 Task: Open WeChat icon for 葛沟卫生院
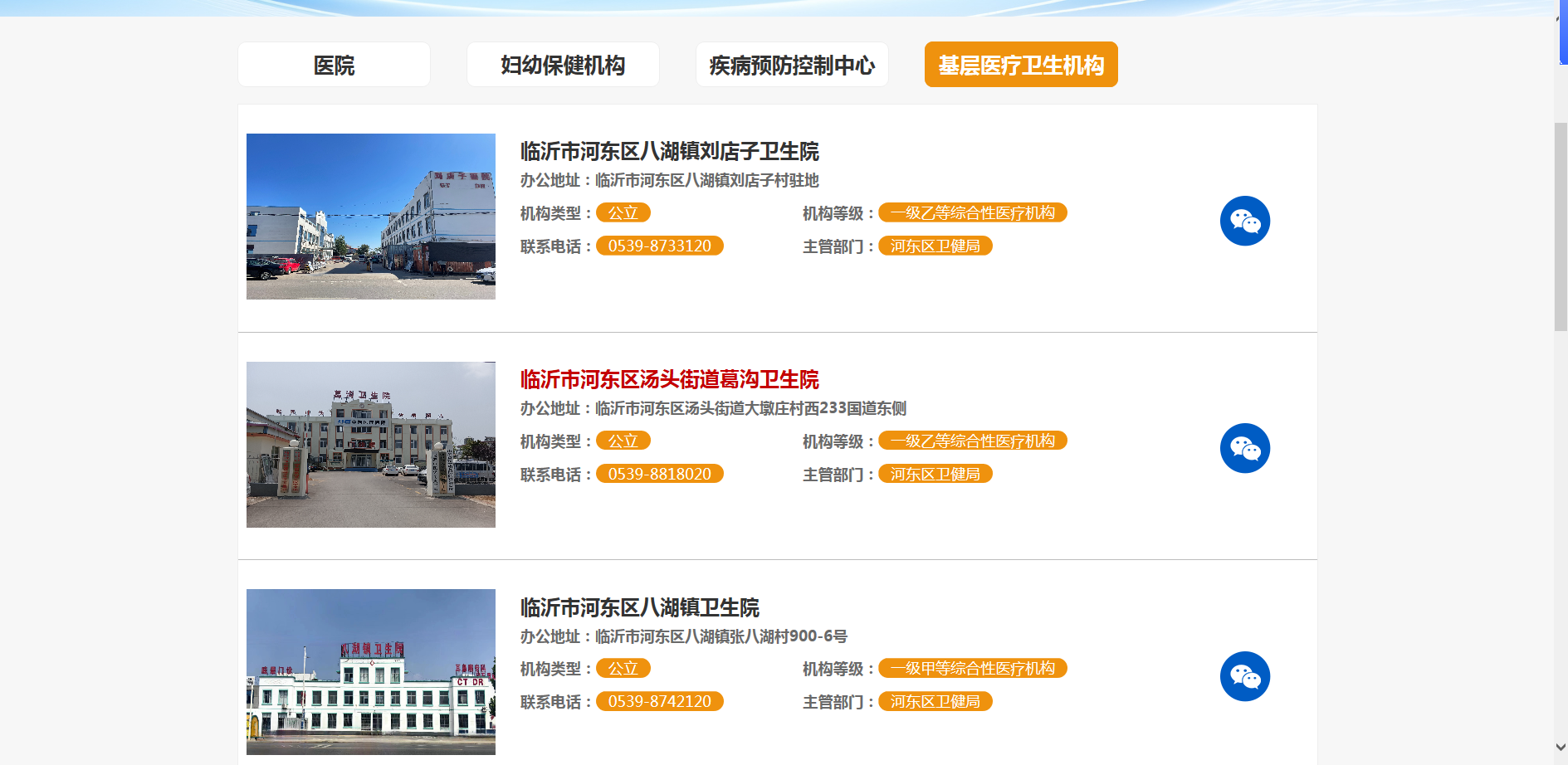(1244, 449)
